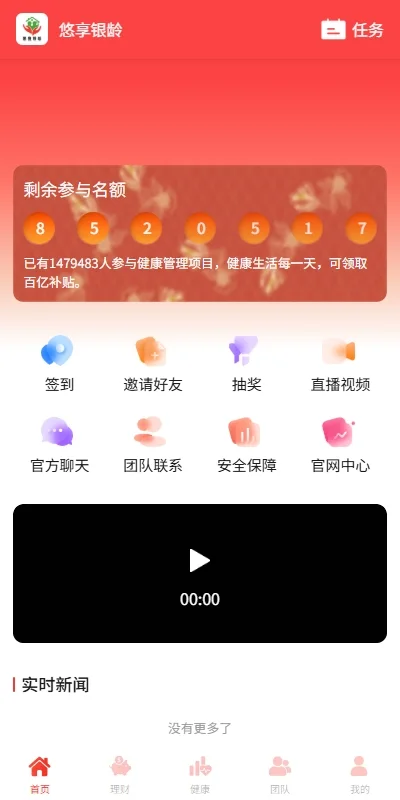Switch to the 健康 health tab

[200, 774]
